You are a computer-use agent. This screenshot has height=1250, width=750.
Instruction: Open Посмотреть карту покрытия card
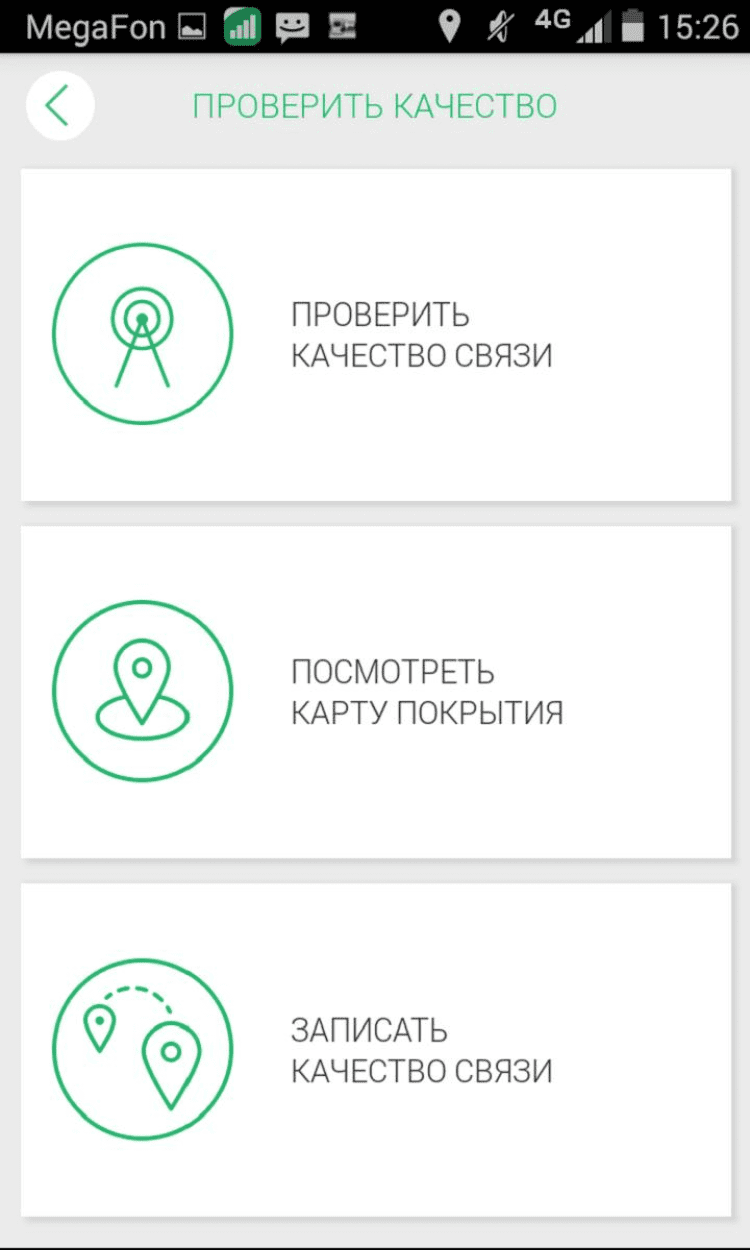(376, 692)
